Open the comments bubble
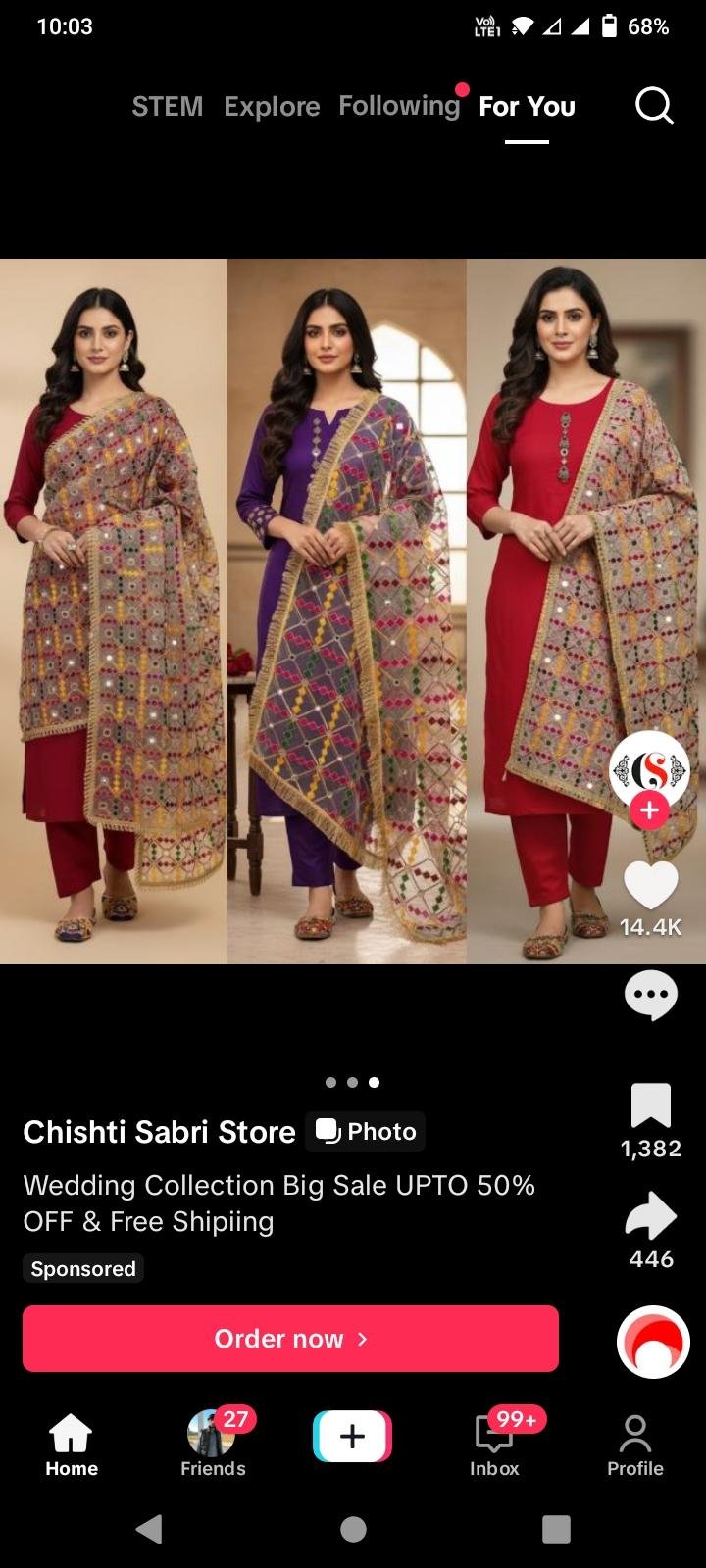Screen dimensions: 706x1568 pos(651,996)
